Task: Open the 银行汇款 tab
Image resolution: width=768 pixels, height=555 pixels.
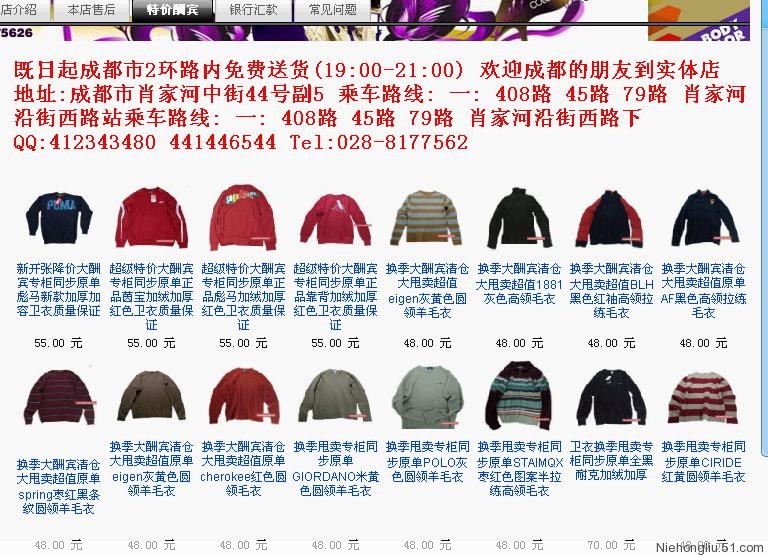Action: (x=252, y=10)
